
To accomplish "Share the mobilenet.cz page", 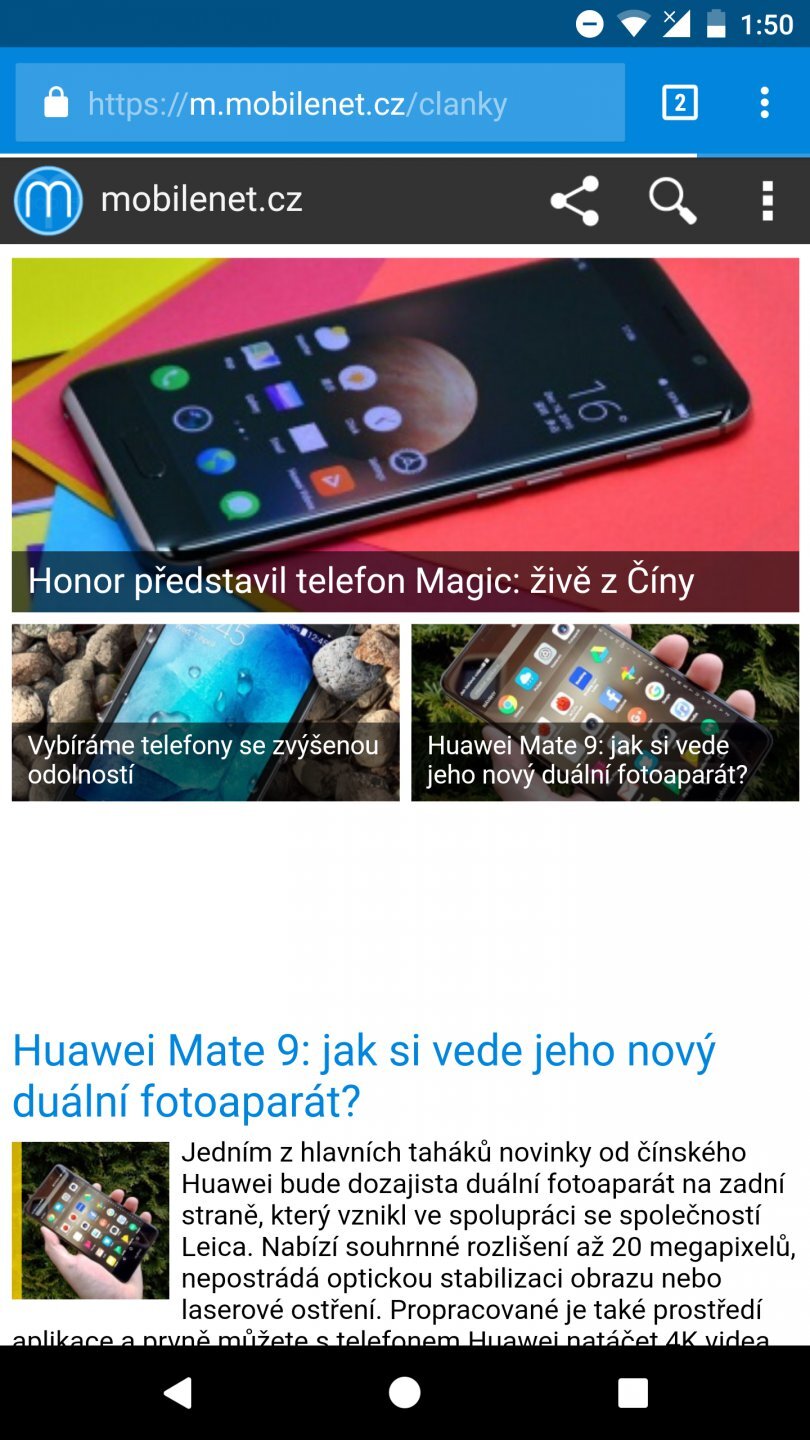I will pos(575,201).
